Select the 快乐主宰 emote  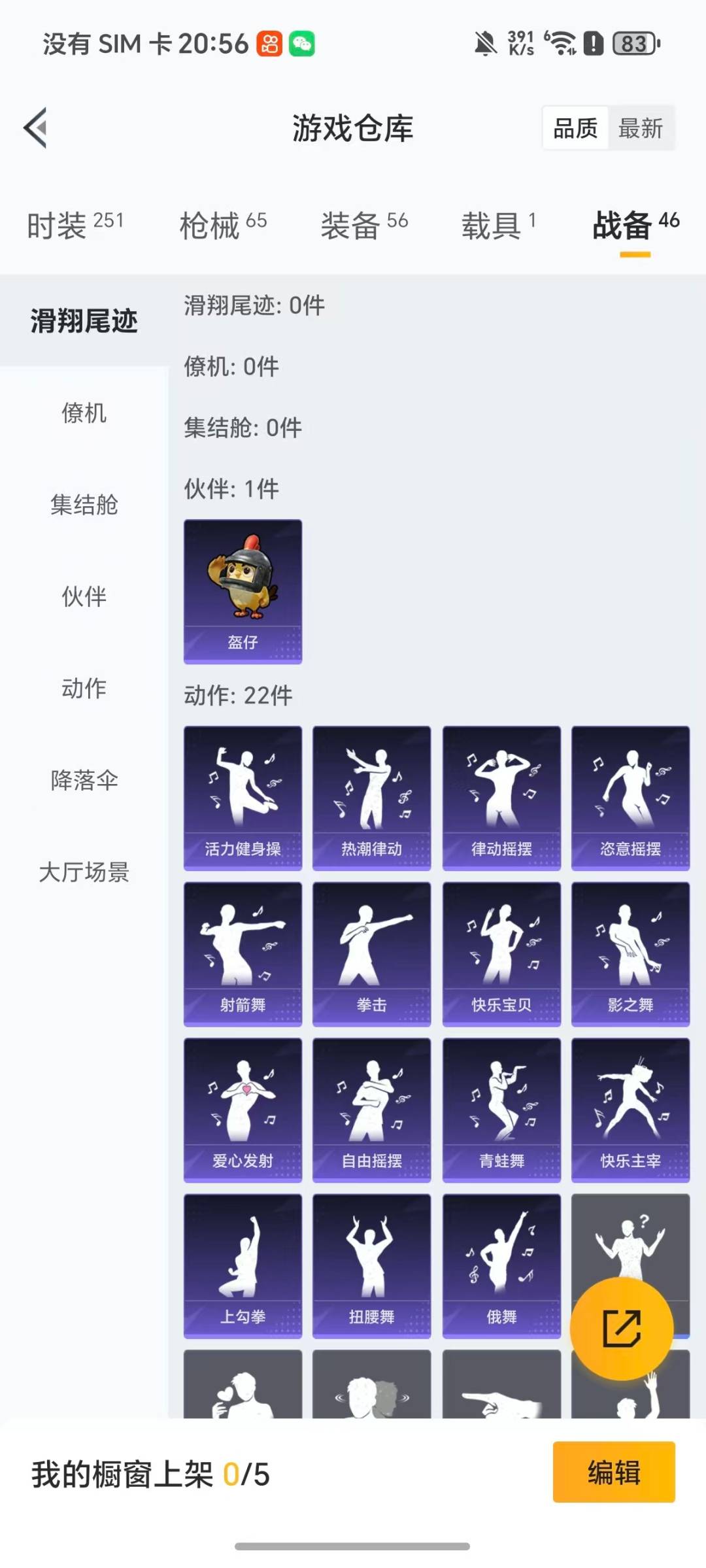(x=631, y=1110)
